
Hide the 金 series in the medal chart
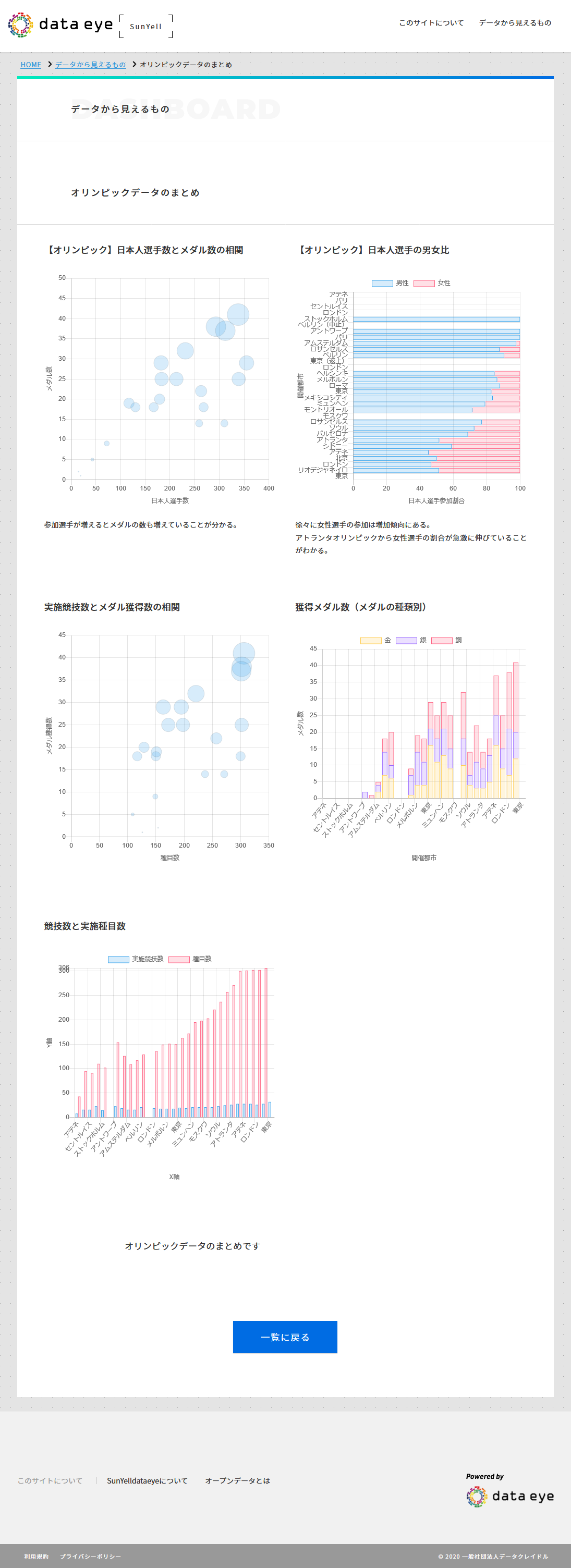375,640
